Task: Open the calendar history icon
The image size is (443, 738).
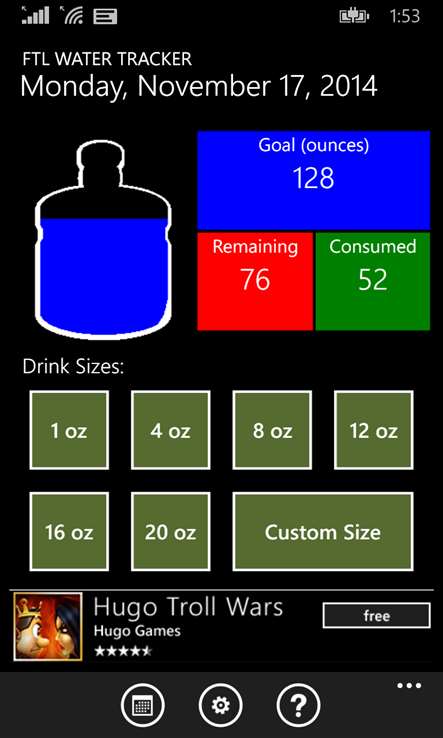Action: [x=143, y=706]
